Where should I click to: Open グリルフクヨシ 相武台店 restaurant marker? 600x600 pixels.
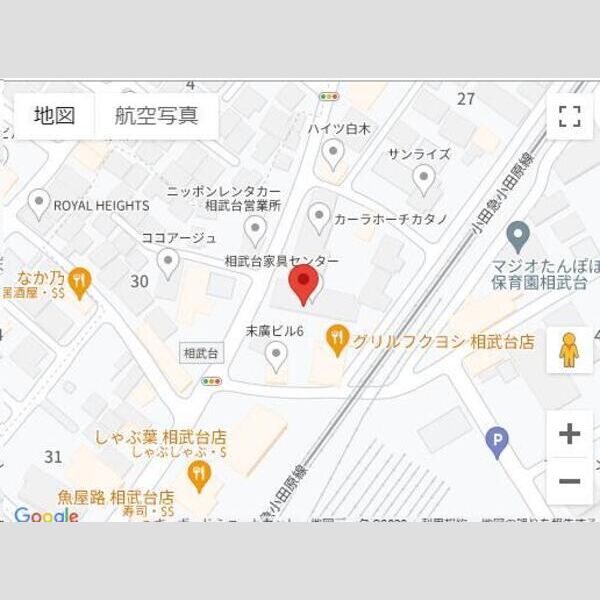tap(338, 340)
